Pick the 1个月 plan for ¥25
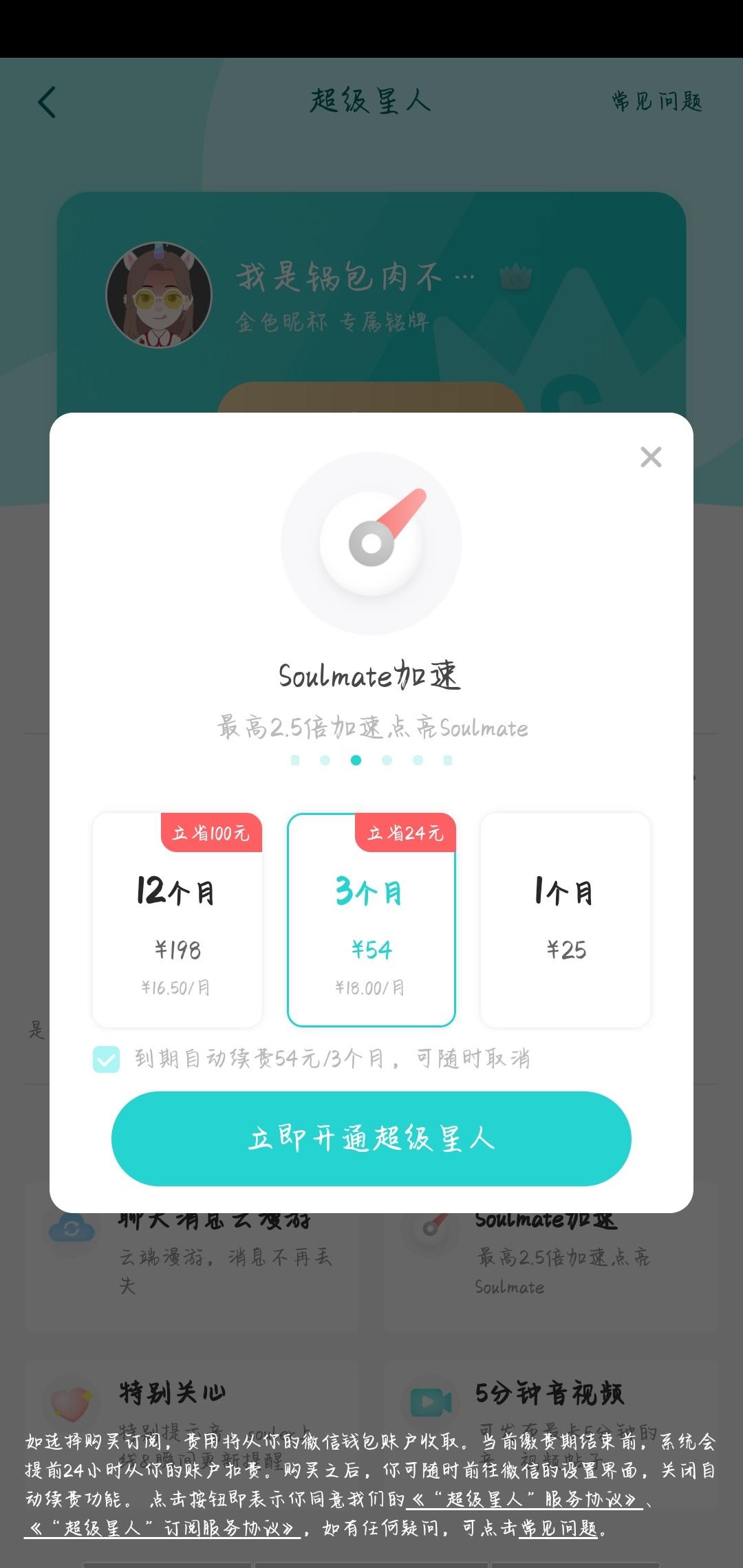Screen dimensions: 743x1568 coord(565,920)
